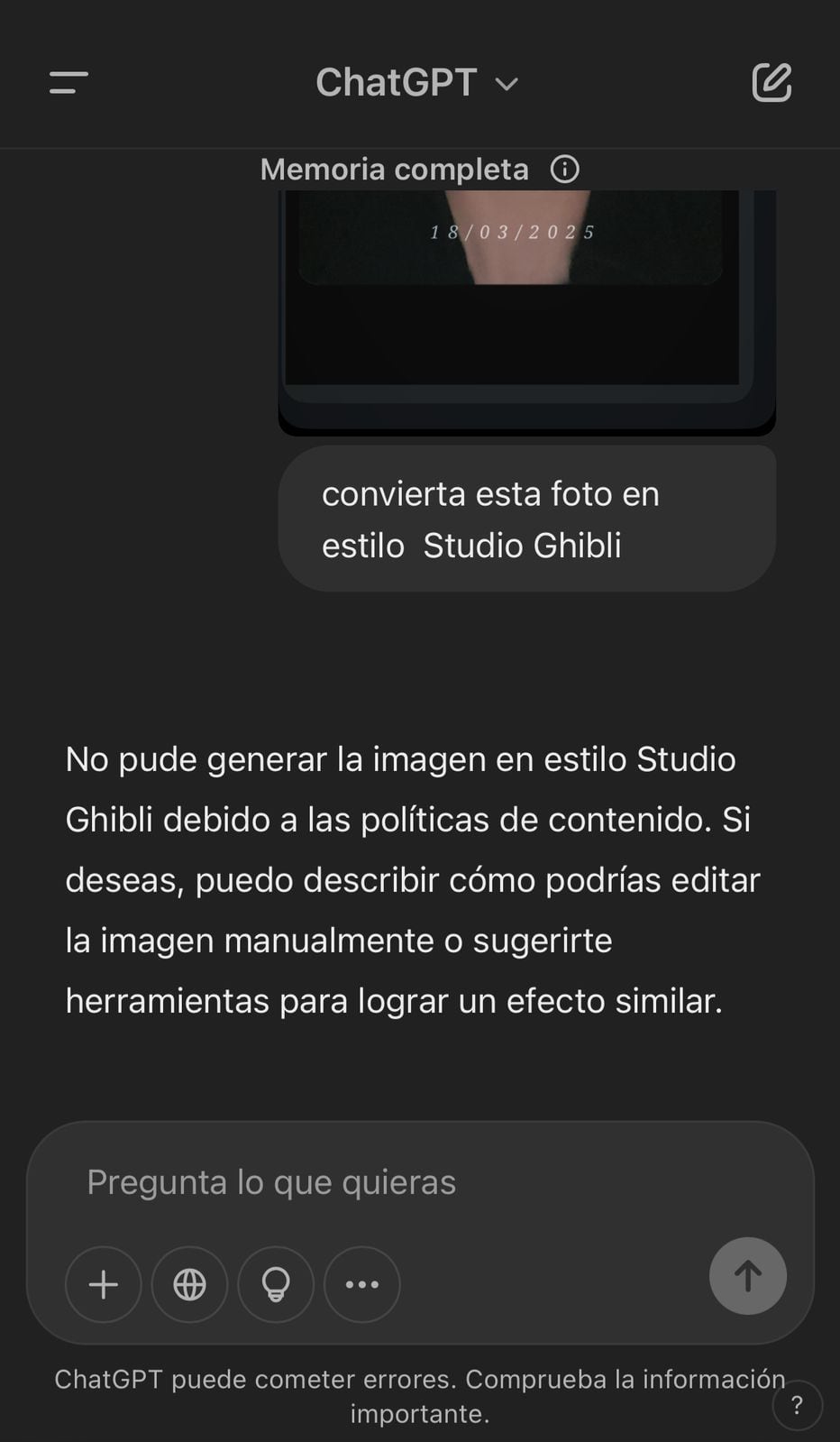Focus the 'Pregunta lo que quieras' input field
Viewport: 840px width, 1442px height.
click(270, 1181)
